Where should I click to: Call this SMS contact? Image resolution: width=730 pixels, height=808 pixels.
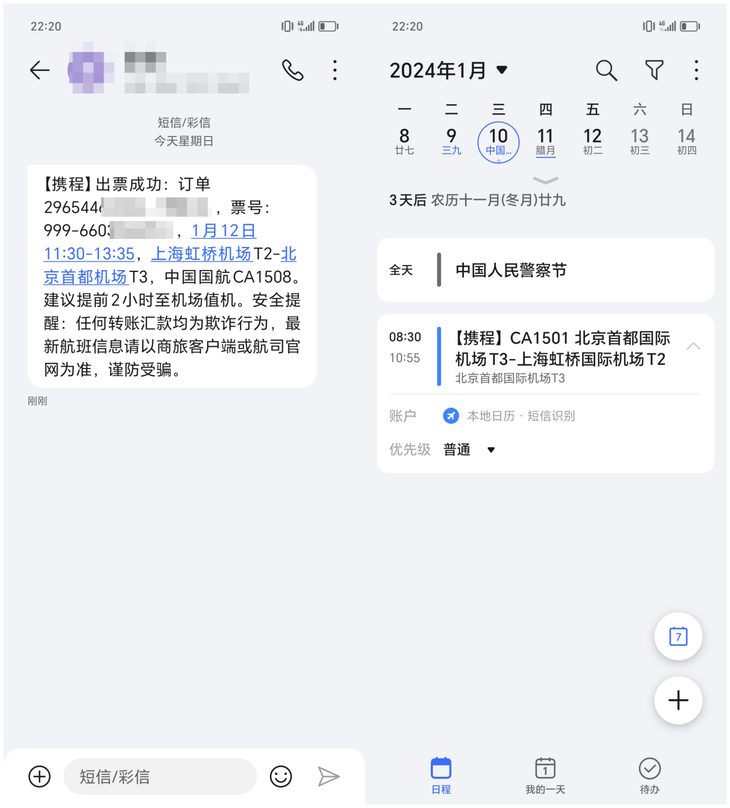[x=293, y=70]
